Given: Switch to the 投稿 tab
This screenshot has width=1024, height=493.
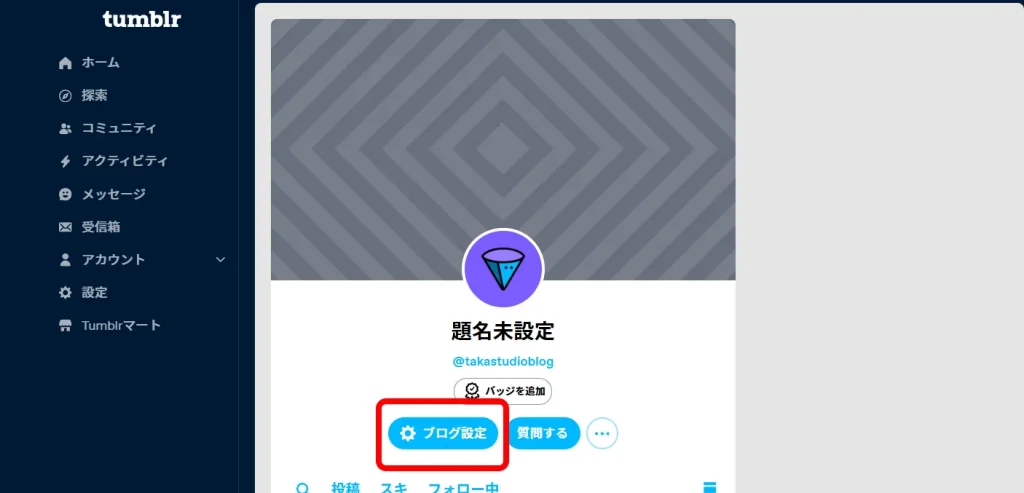Looking at the screenshot, I should [346, 488].
